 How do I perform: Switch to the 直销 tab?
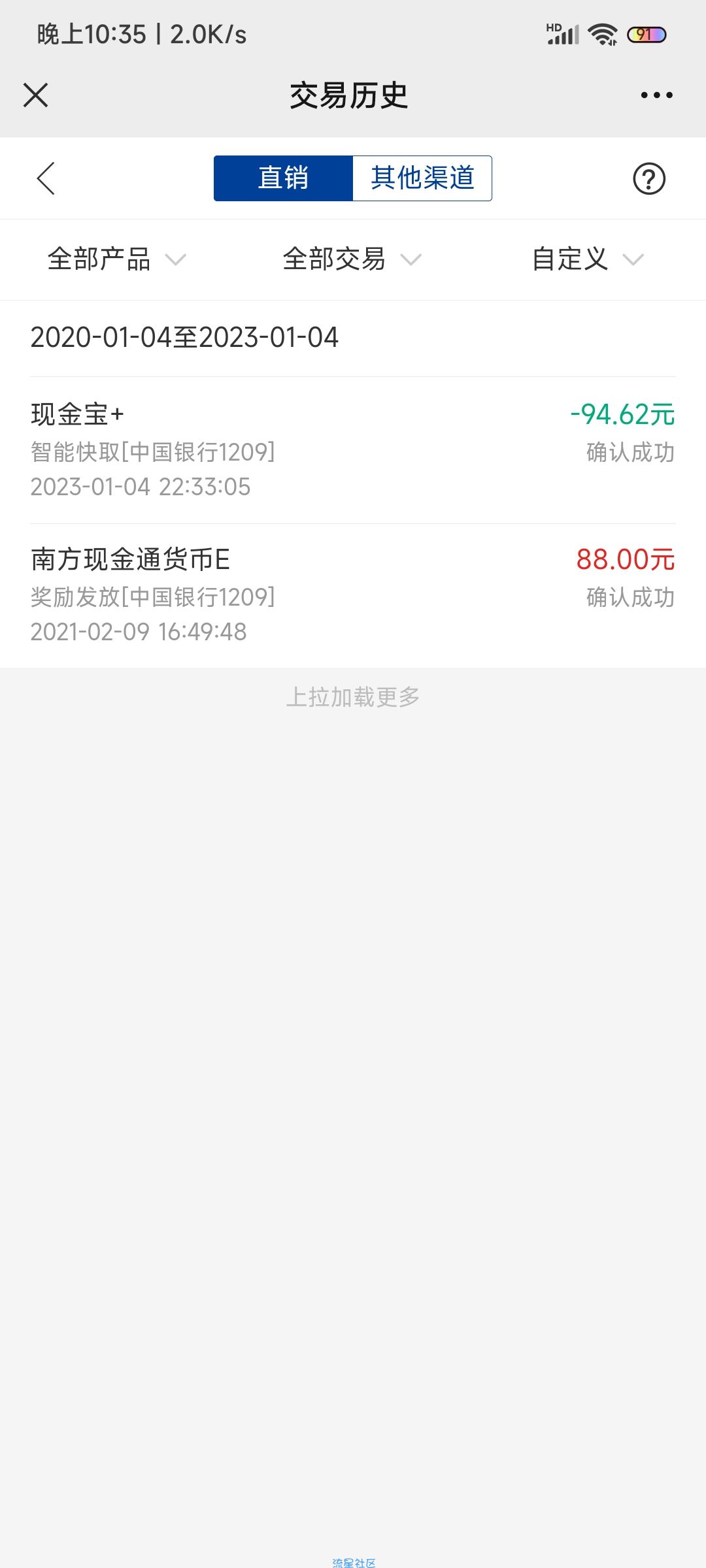pos(283,178)
